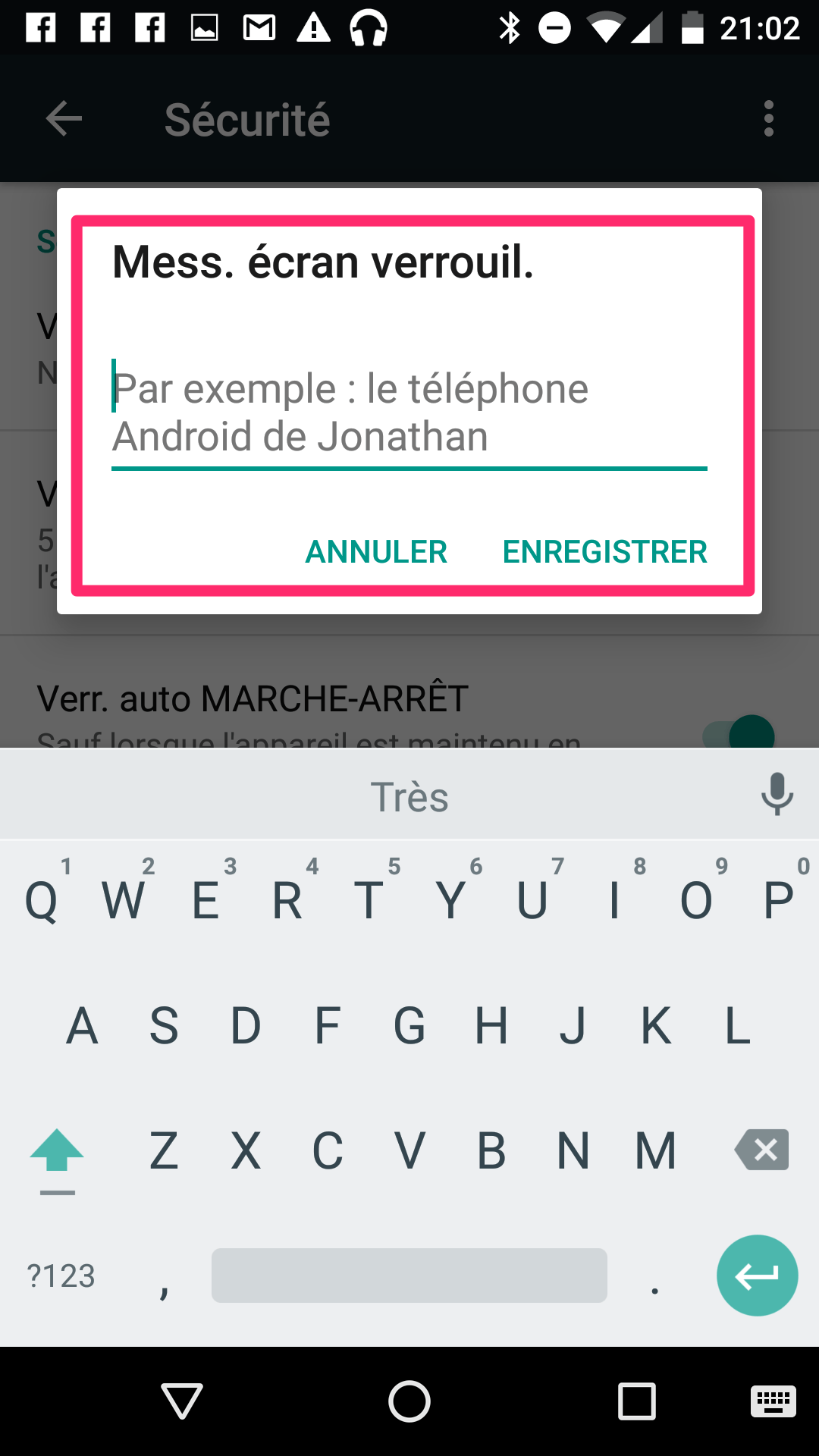This screenshot has height=1456, width=819.
Task: Focus the lock screen message text field
Action: tap(409, 413)
